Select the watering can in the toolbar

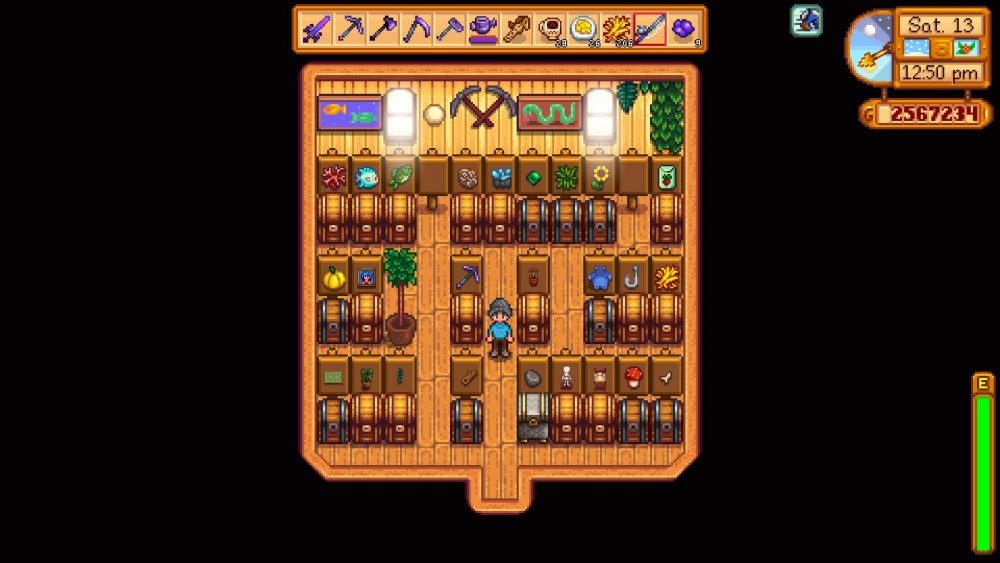tap(484, 29)
